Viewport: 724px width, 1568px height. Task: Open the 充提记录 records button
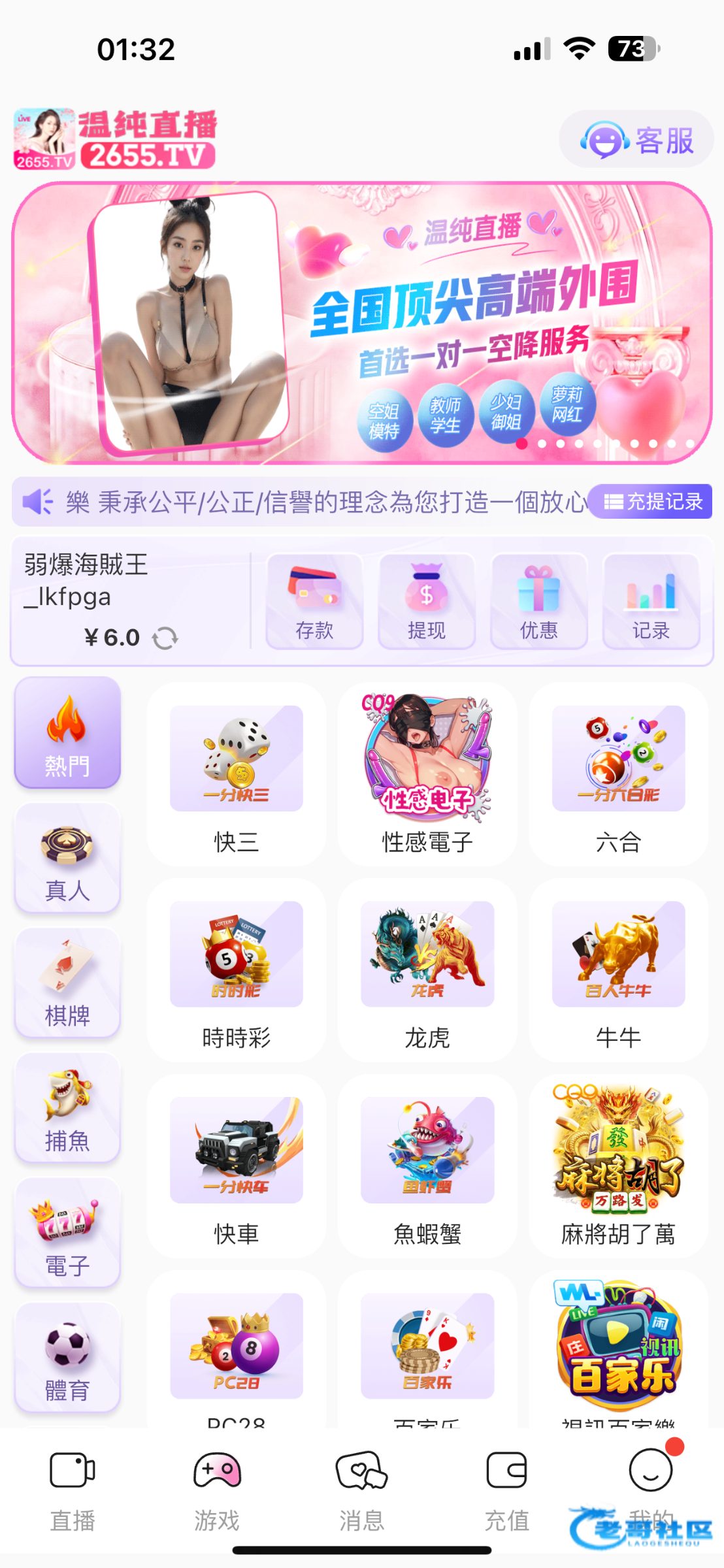[650, 502]
